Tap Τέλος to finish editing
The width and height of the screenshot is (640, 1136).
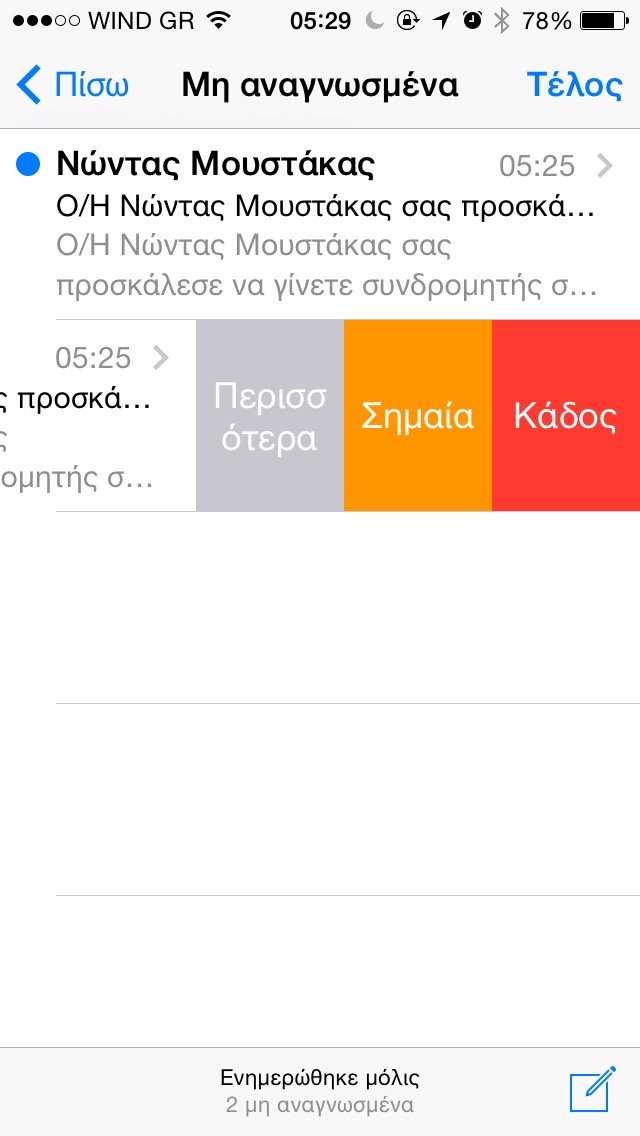574,85
